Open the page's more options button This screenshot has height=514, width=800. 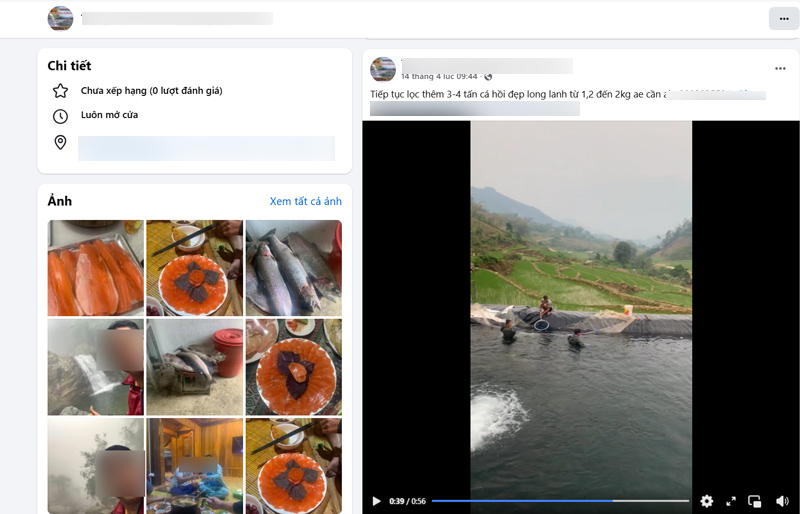click(x=784, y=18)
